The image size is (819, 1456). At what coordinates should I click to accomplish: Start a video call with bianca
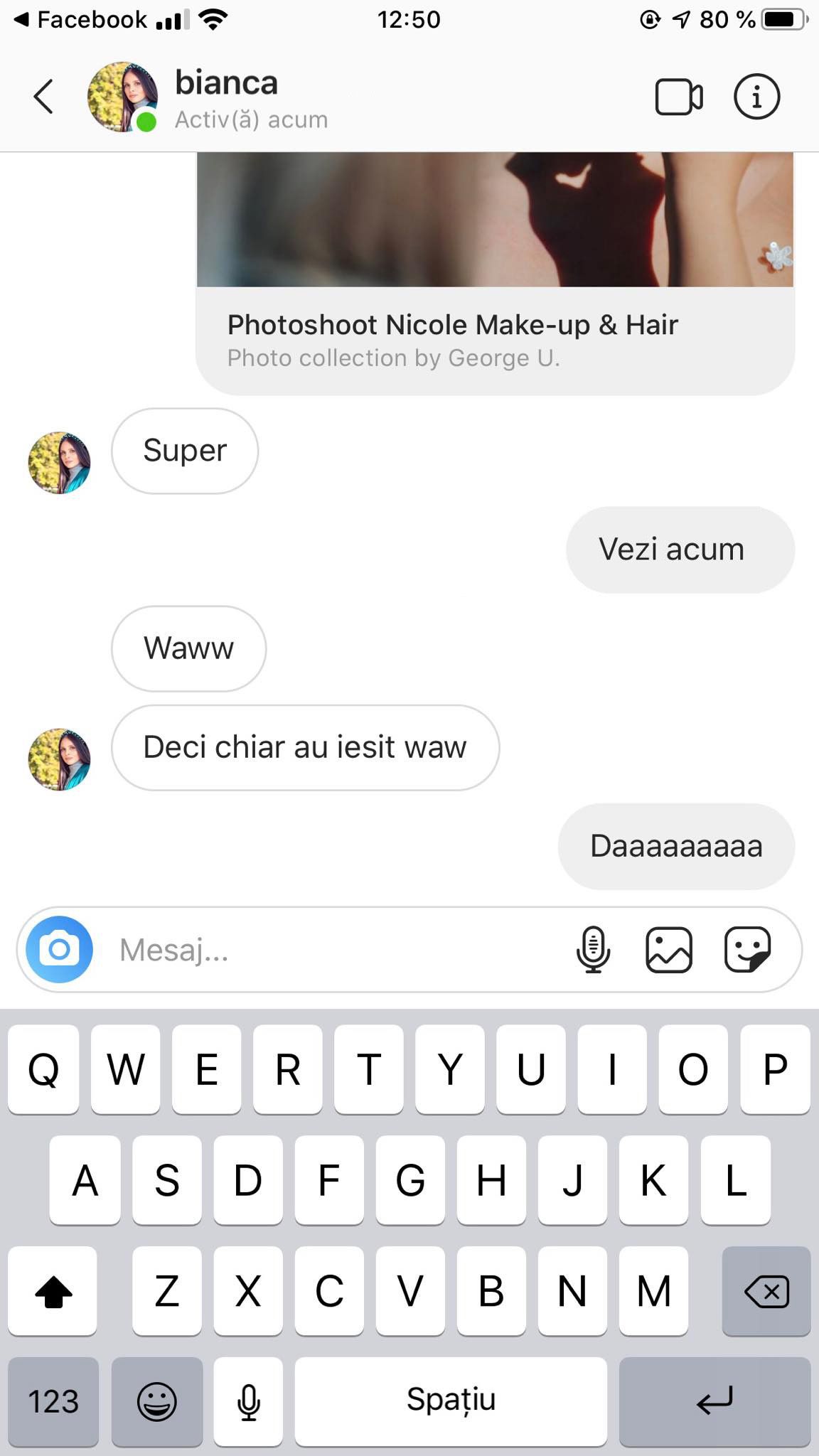[x=678, y=97]
